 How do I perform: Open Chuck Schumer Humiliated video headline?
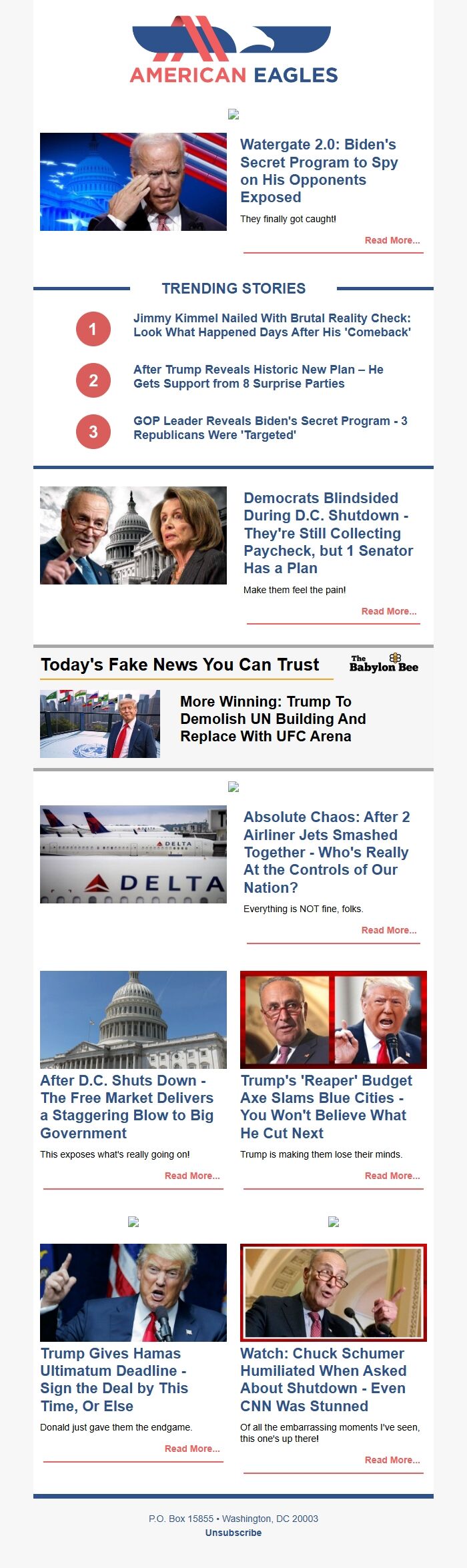[x=323, y=1379]
